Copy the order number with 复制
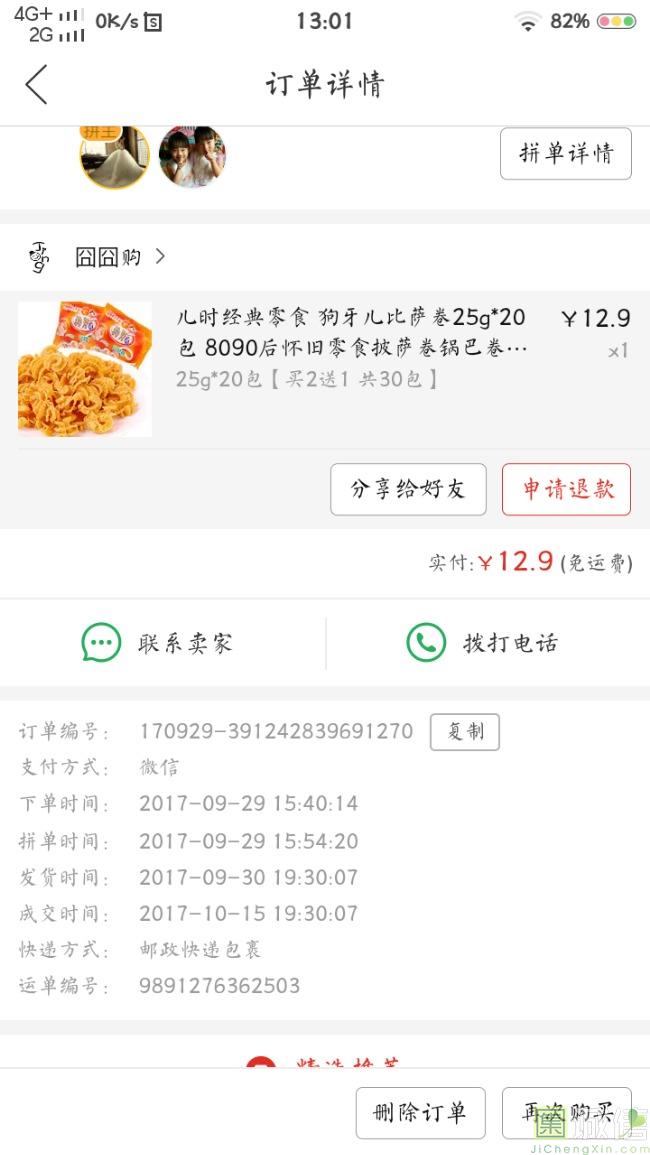The width and height of the screenshot is (650, 1155). coord(464,732)
